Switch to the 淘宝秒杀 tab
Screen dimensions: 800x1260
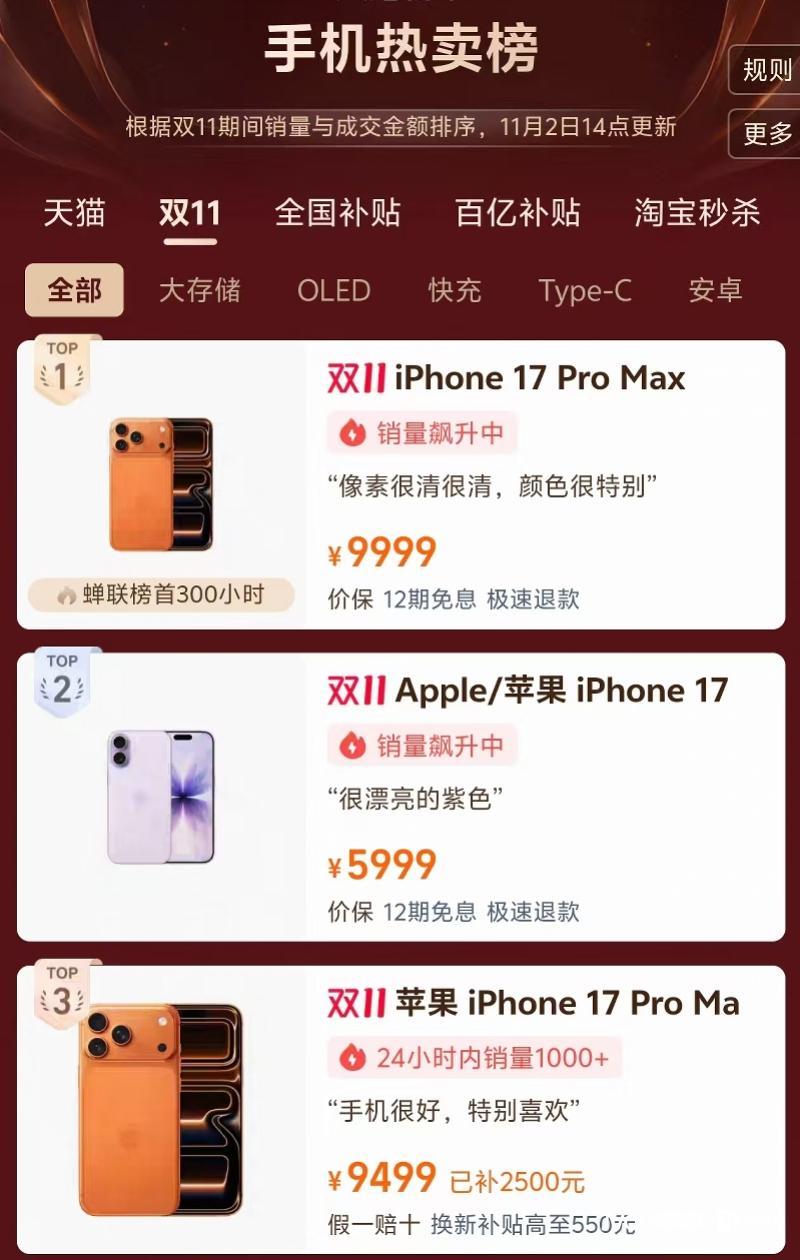(x=697, y=213)
